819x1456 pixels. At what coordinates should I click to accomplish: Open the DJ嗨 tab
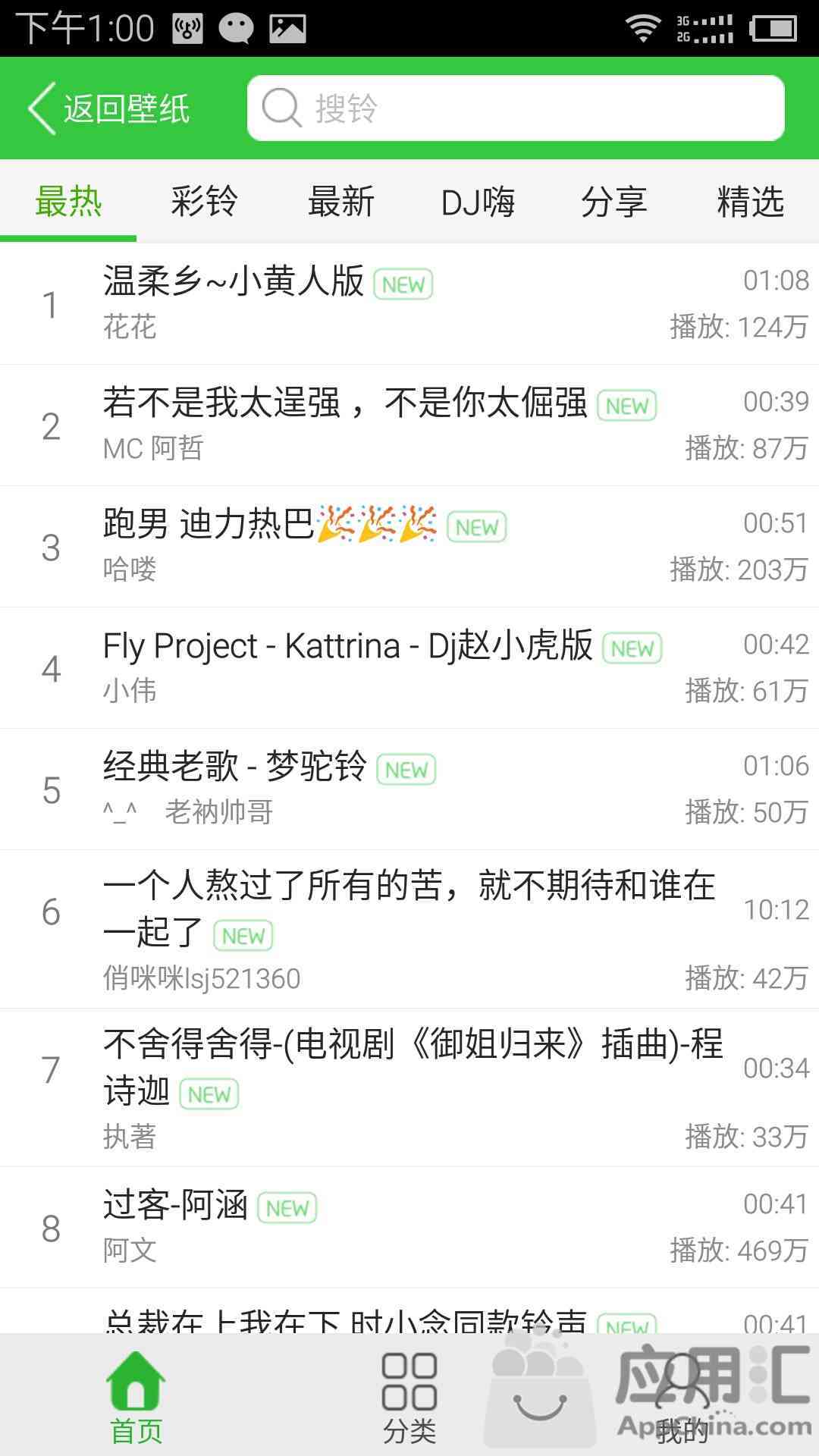click(478, 202)
